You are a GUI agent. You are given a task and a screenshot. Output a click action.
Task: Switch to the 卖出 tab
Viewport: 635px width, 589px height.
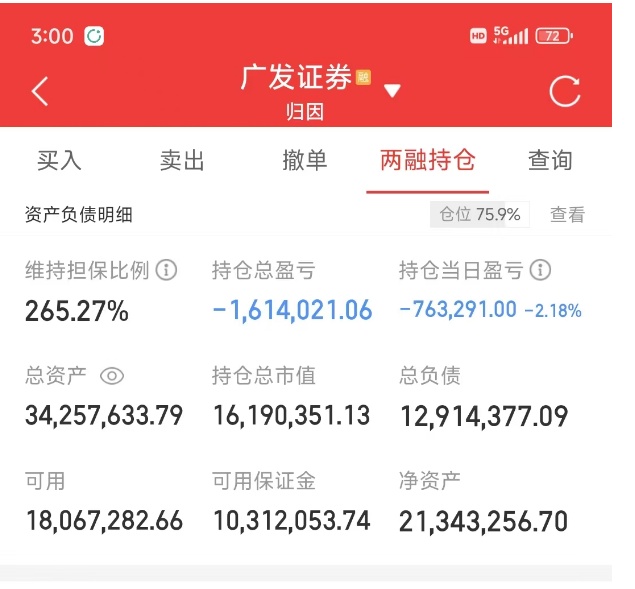[x=182, y=160]
